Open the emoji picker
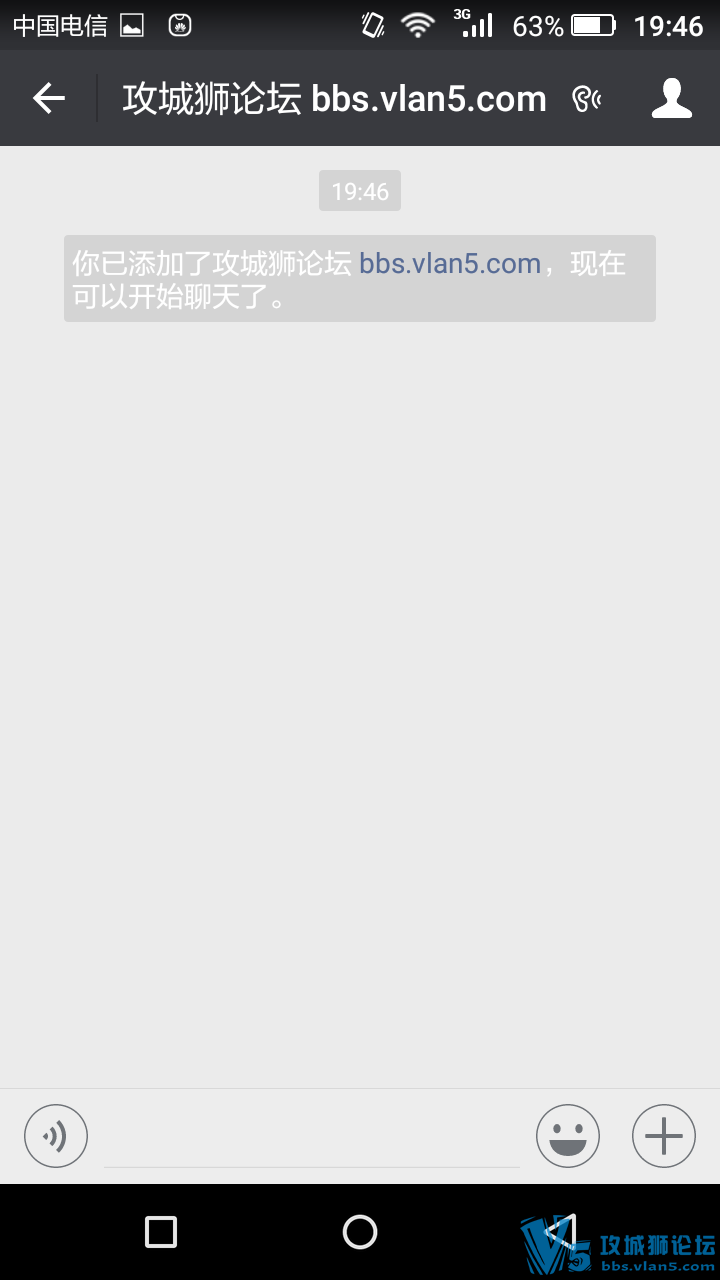Image resolution: width=720 pixels, height=1280 pixels. pyautogui.click(x=567, y=1136)
